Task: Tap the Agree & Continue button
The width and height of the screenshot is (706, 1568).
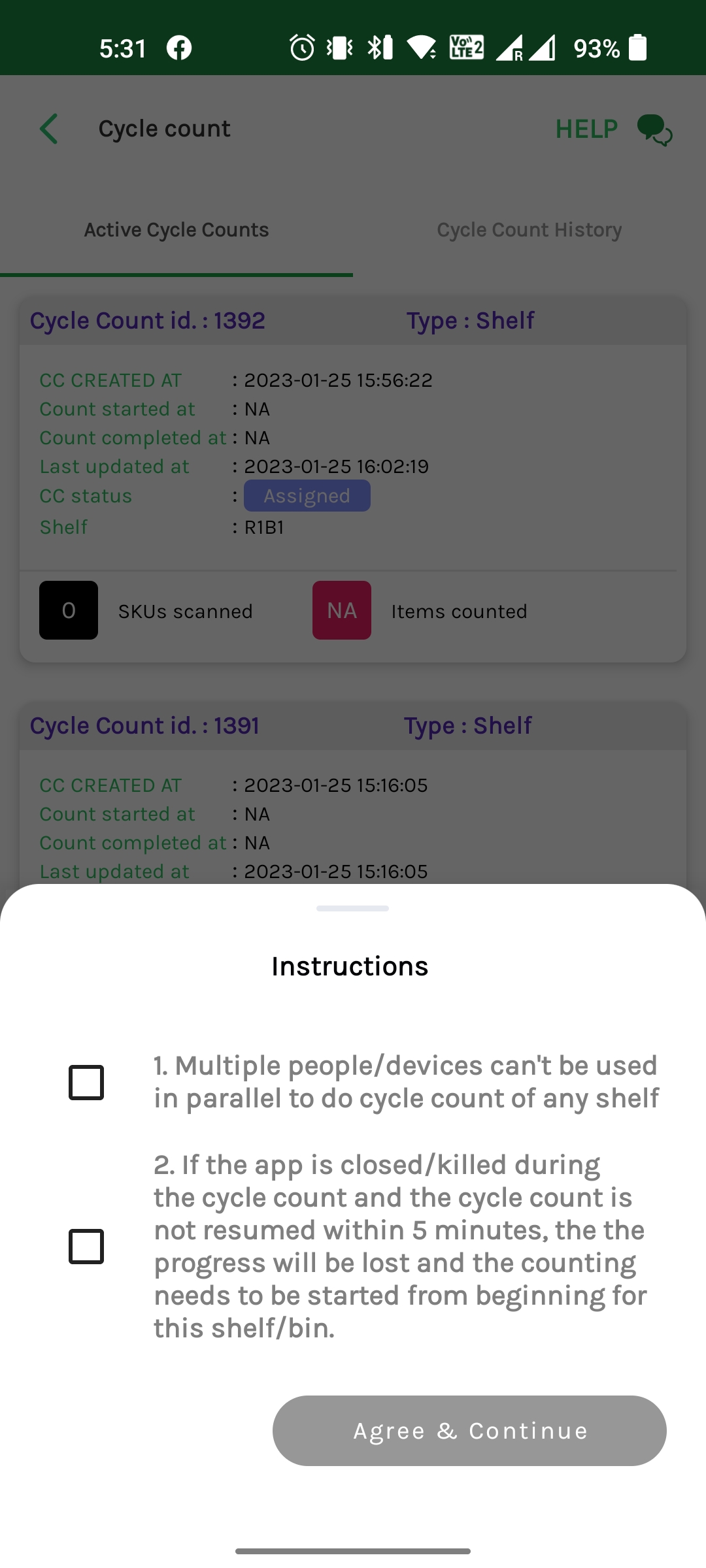Action: tap(469, 1431)
